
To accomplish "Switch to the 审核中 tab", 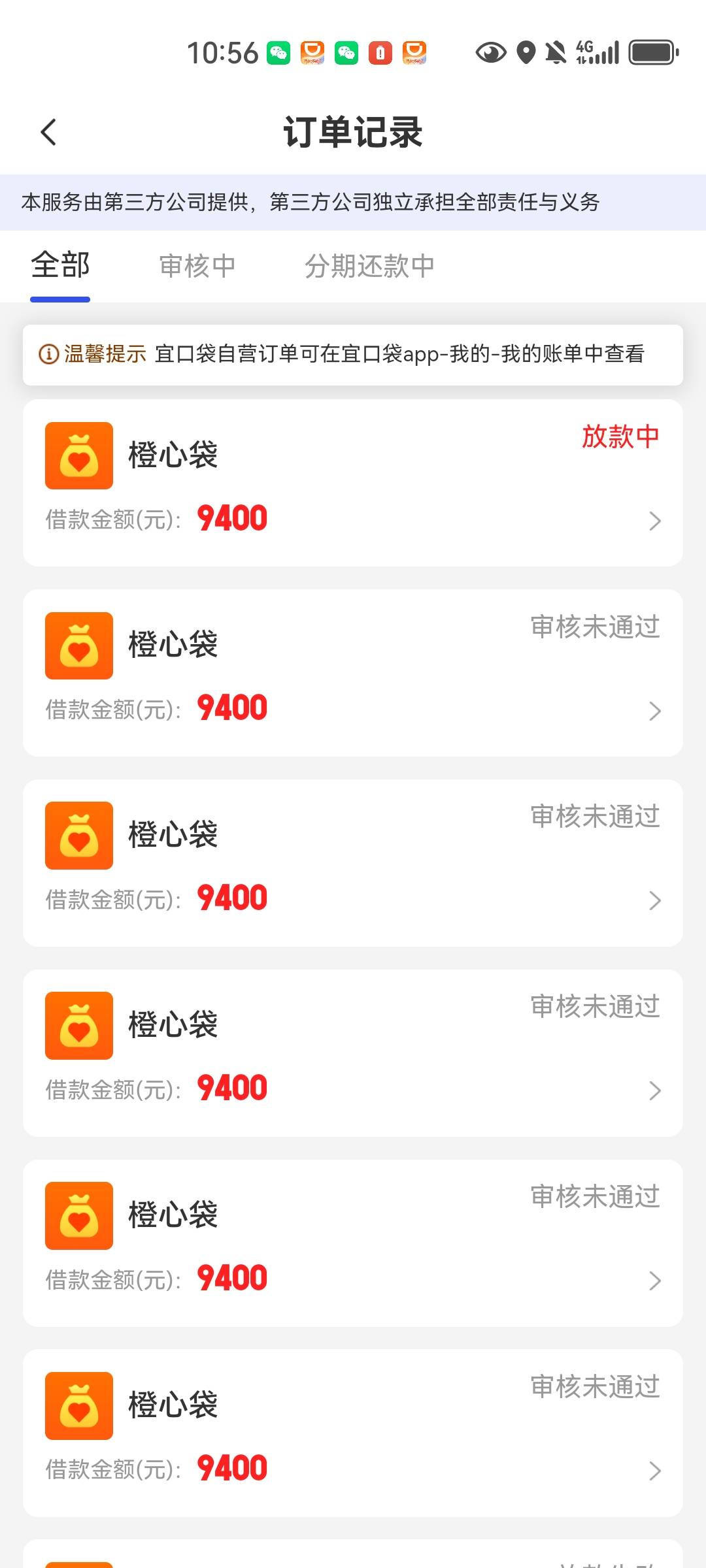I will pos(197,266).
